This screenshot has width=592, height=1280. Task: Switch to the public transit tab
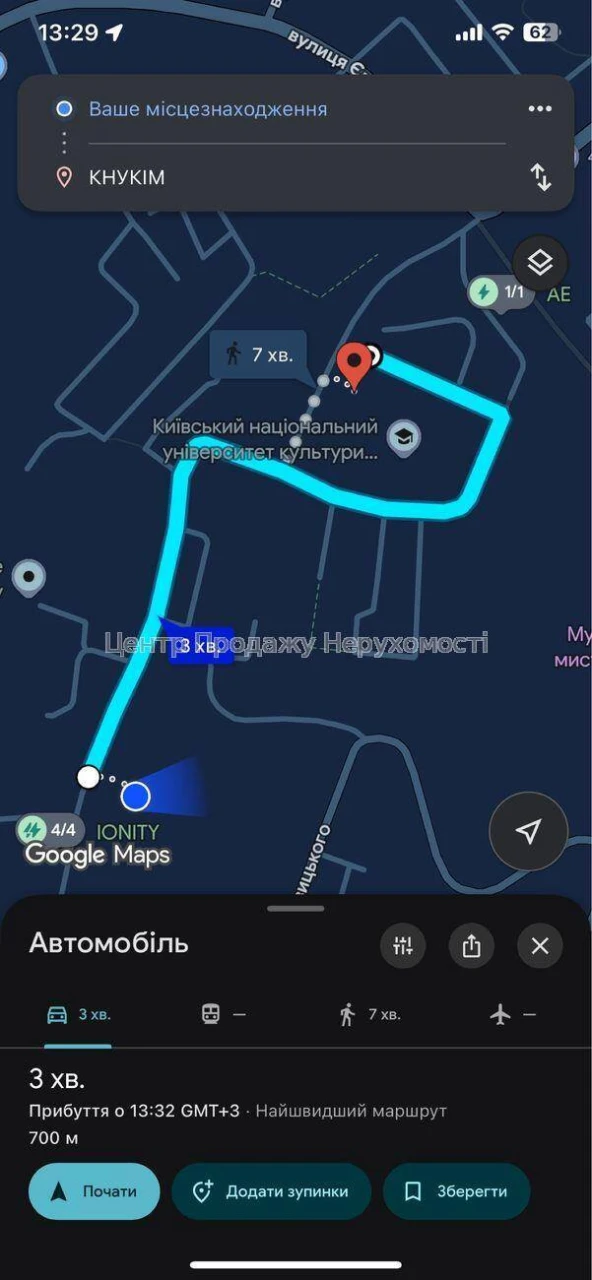(x=223, y=1014)
